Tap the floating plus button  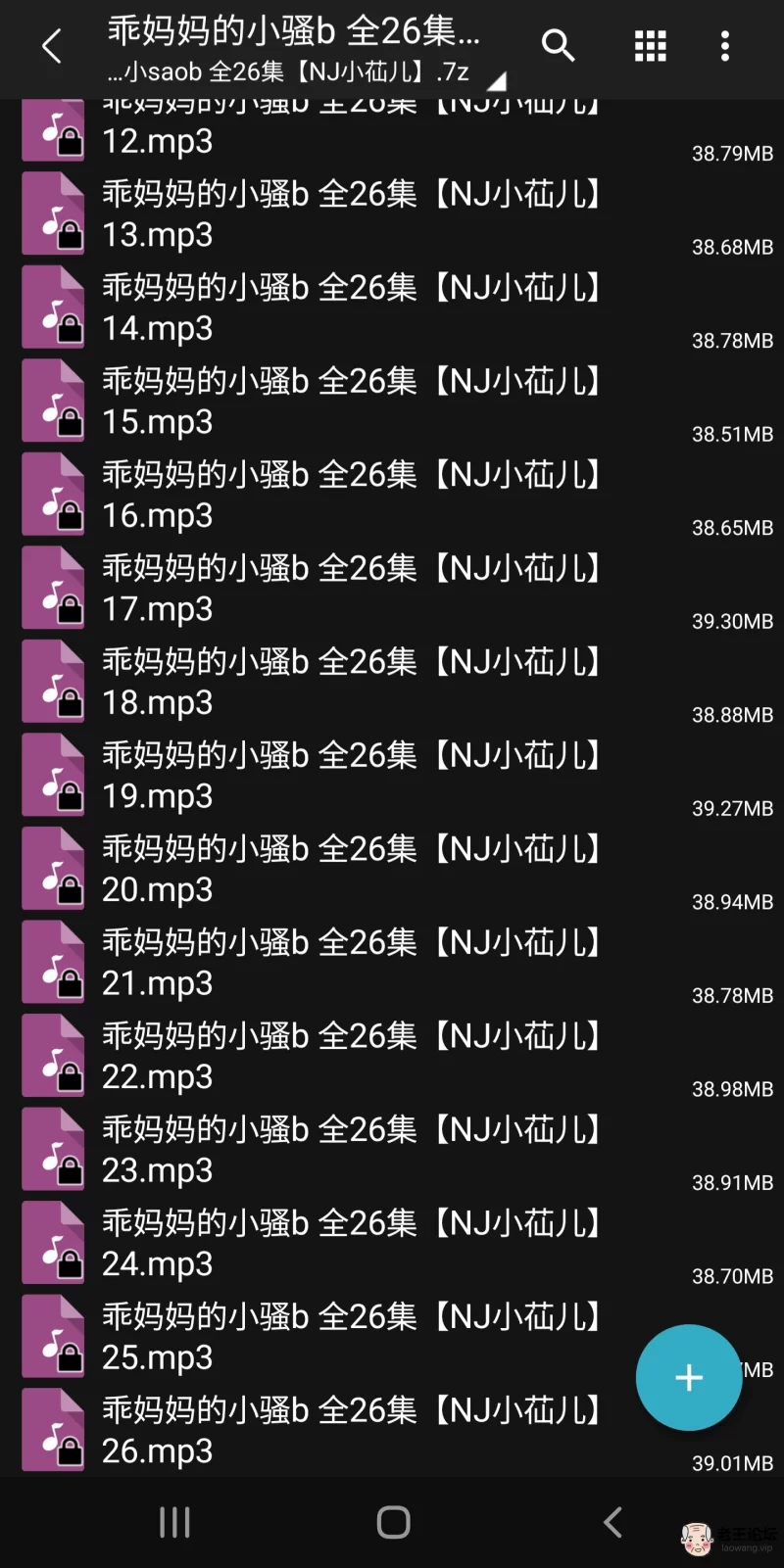pyautogui.click(x=689, y=1377)
